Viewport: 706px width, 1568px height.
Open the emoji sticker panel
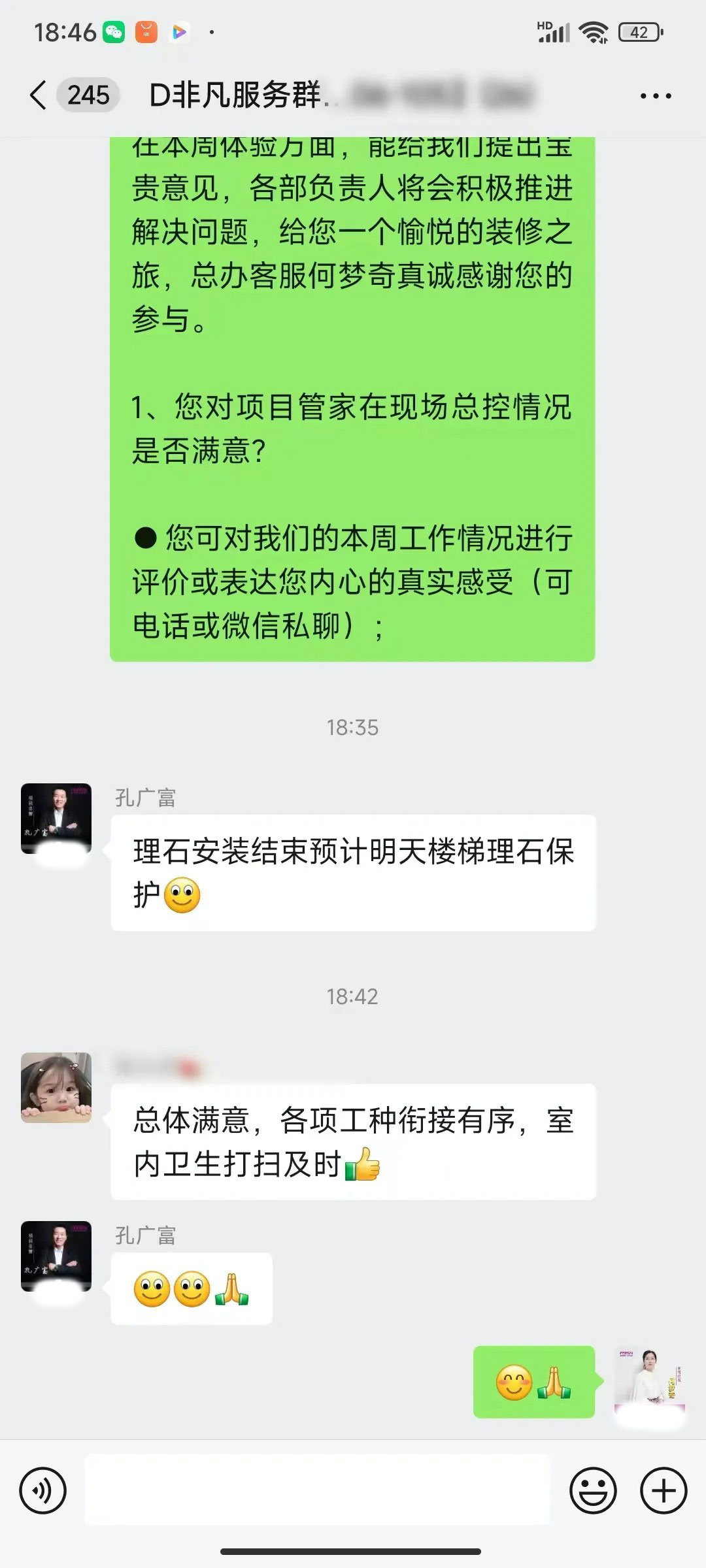tap(593, 1491)
